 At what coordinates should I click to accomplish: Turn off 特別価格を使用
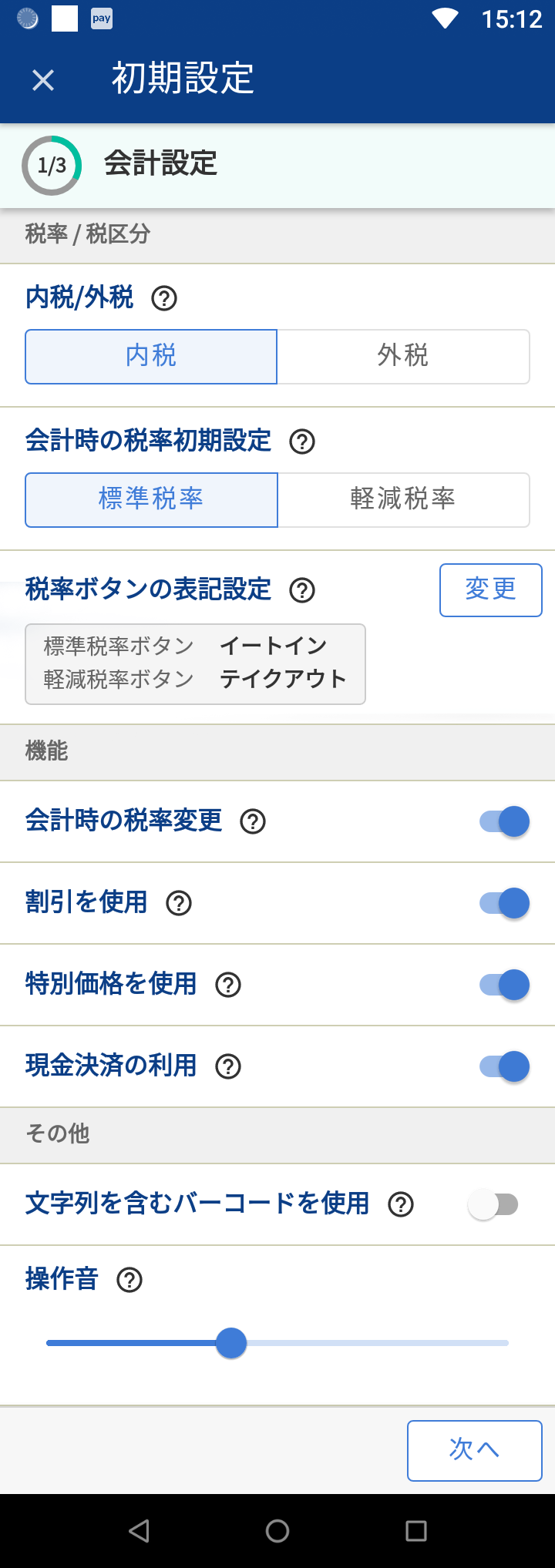coord(504,985)
